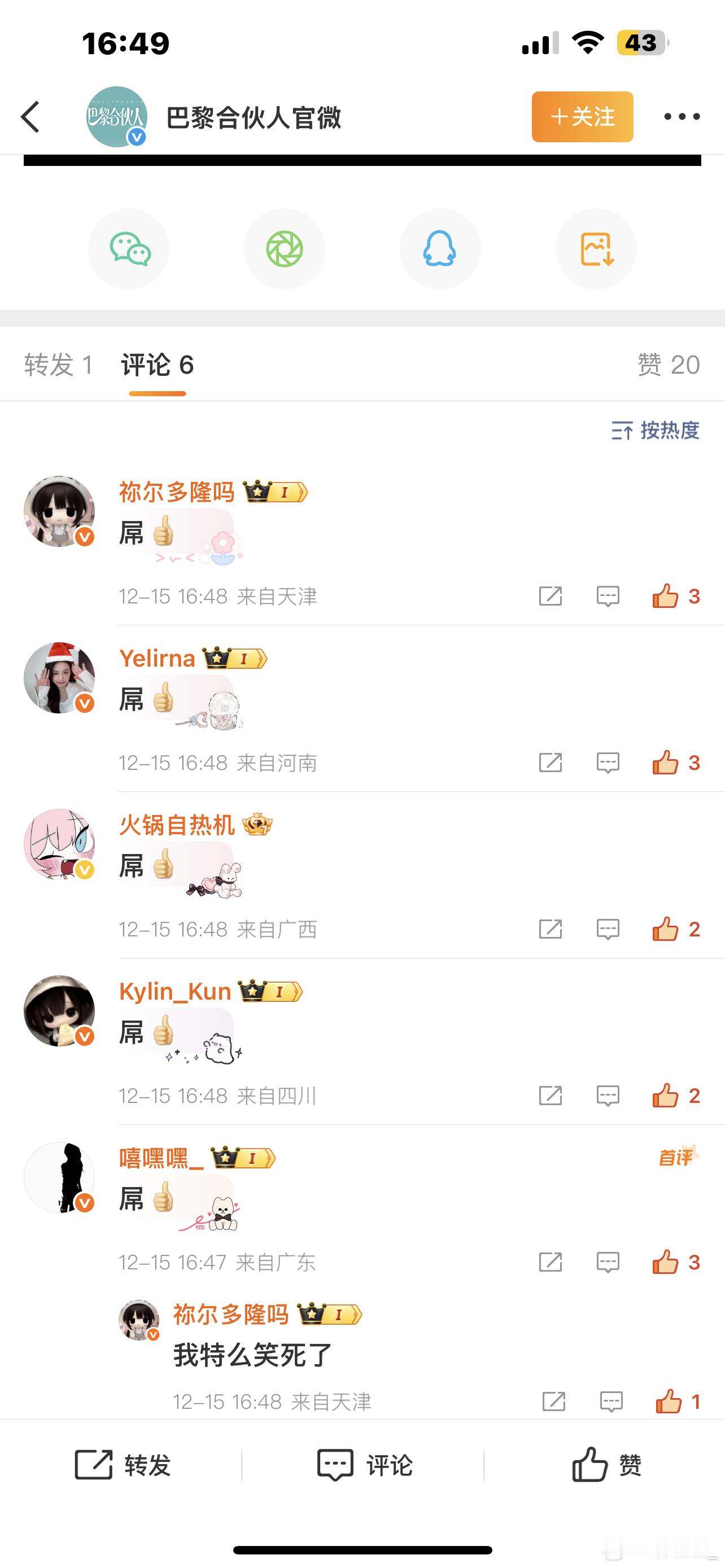The height and width of the screenshot is (1568, 725).
Task: Follow the account with the 关注 button
Action: click(x=582, y=118)
